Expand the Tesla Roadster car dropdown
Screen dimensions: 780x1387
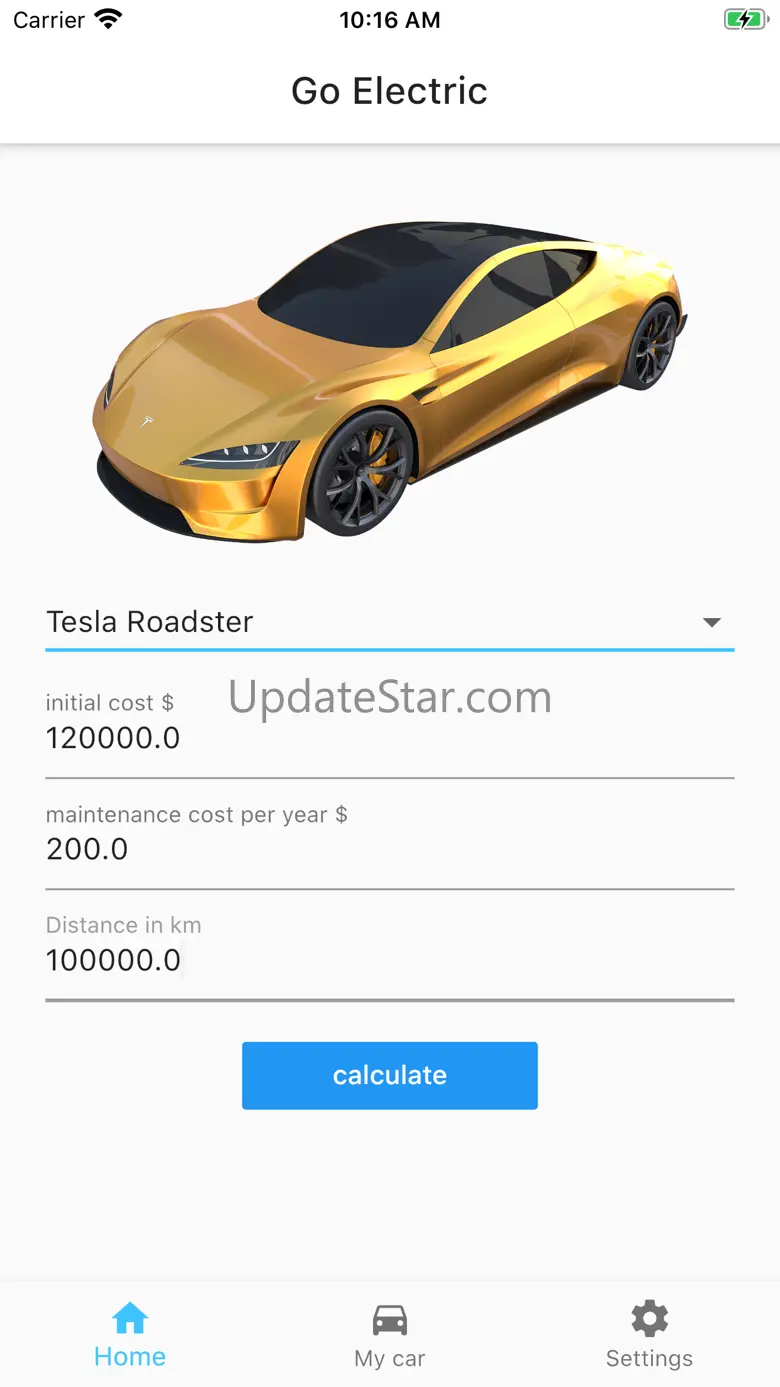tap(390, 622)
